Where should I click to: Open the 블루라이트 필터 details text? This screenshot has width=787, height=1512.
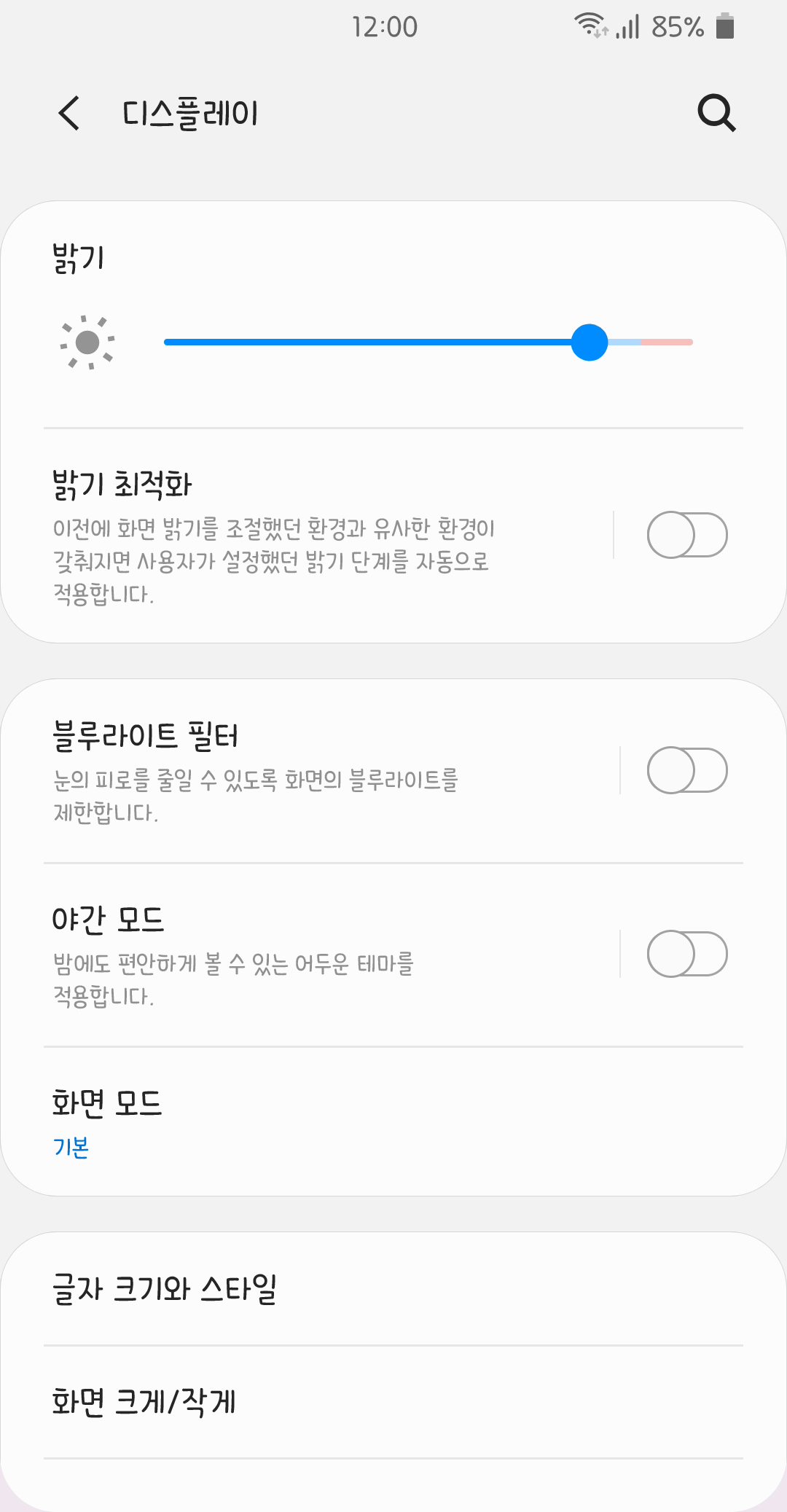click(x=255, y=772)
